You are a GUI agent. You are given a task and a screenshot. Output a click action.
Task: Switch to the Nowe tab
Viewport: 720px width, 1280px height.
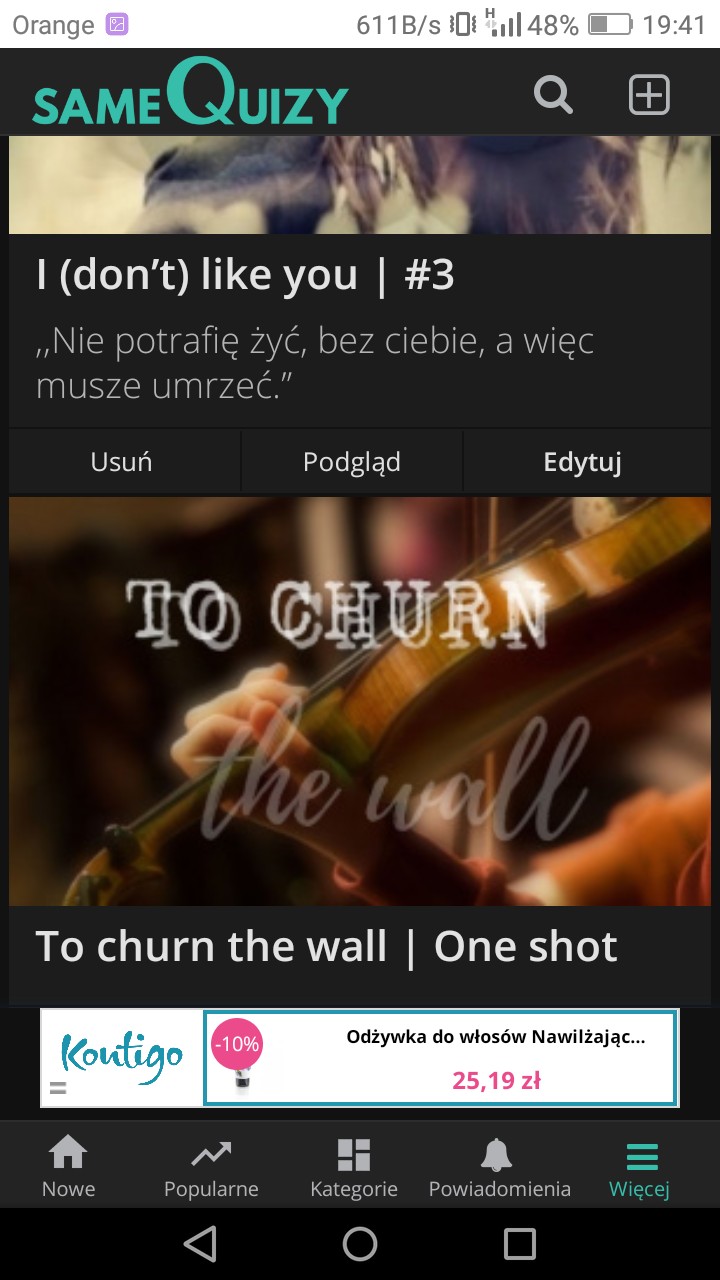[x=68, y=1166]
